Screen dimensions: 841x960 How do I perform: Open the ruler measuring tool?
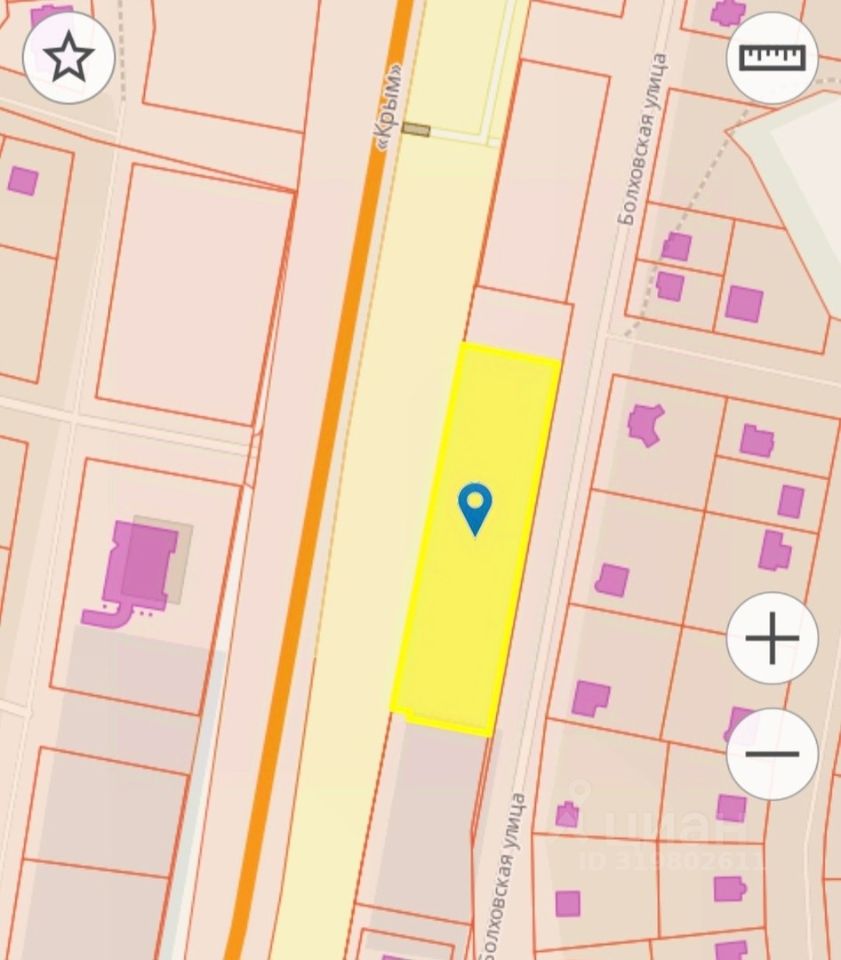[772, 58]
